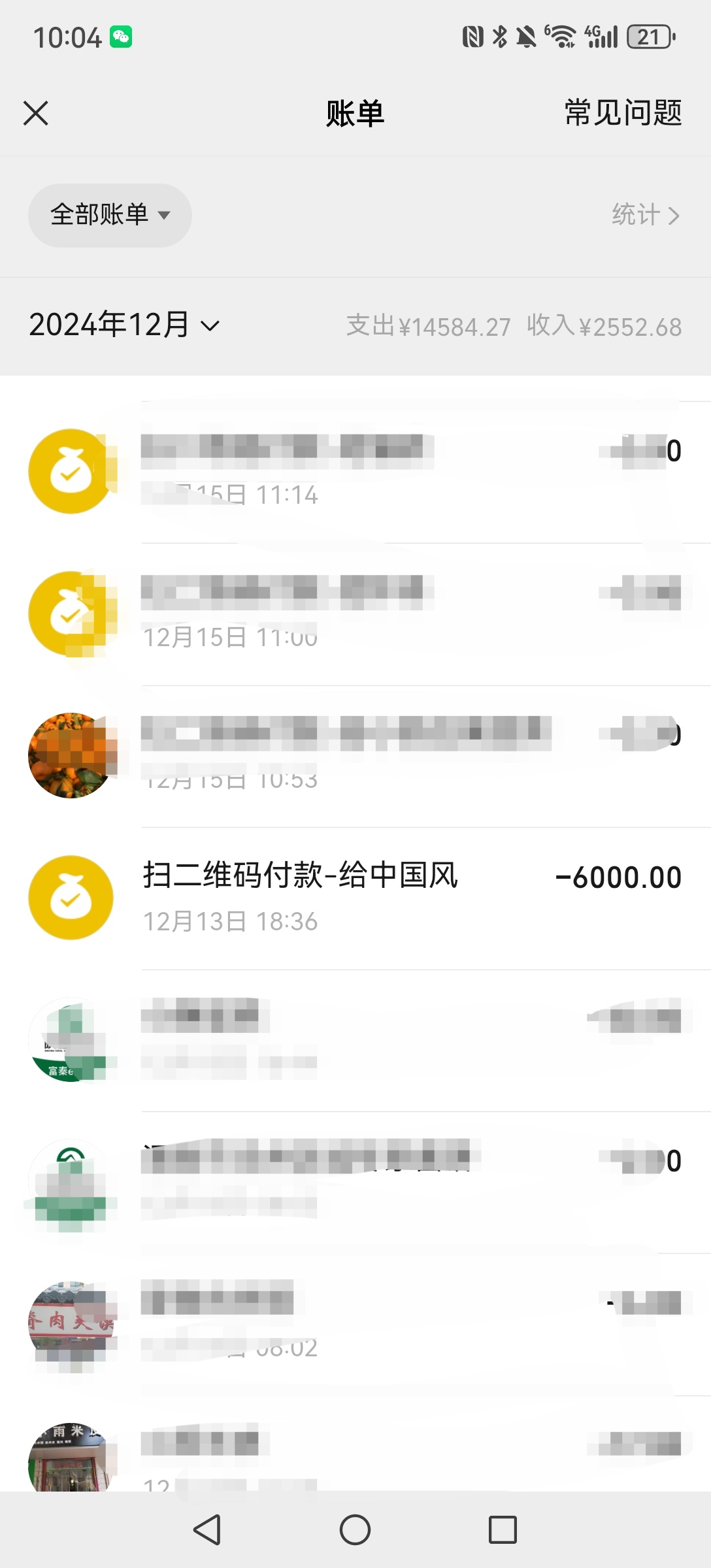Close the 账单 bill page
This screenshot has width=711, height=1568.
[x=36, y=113]
